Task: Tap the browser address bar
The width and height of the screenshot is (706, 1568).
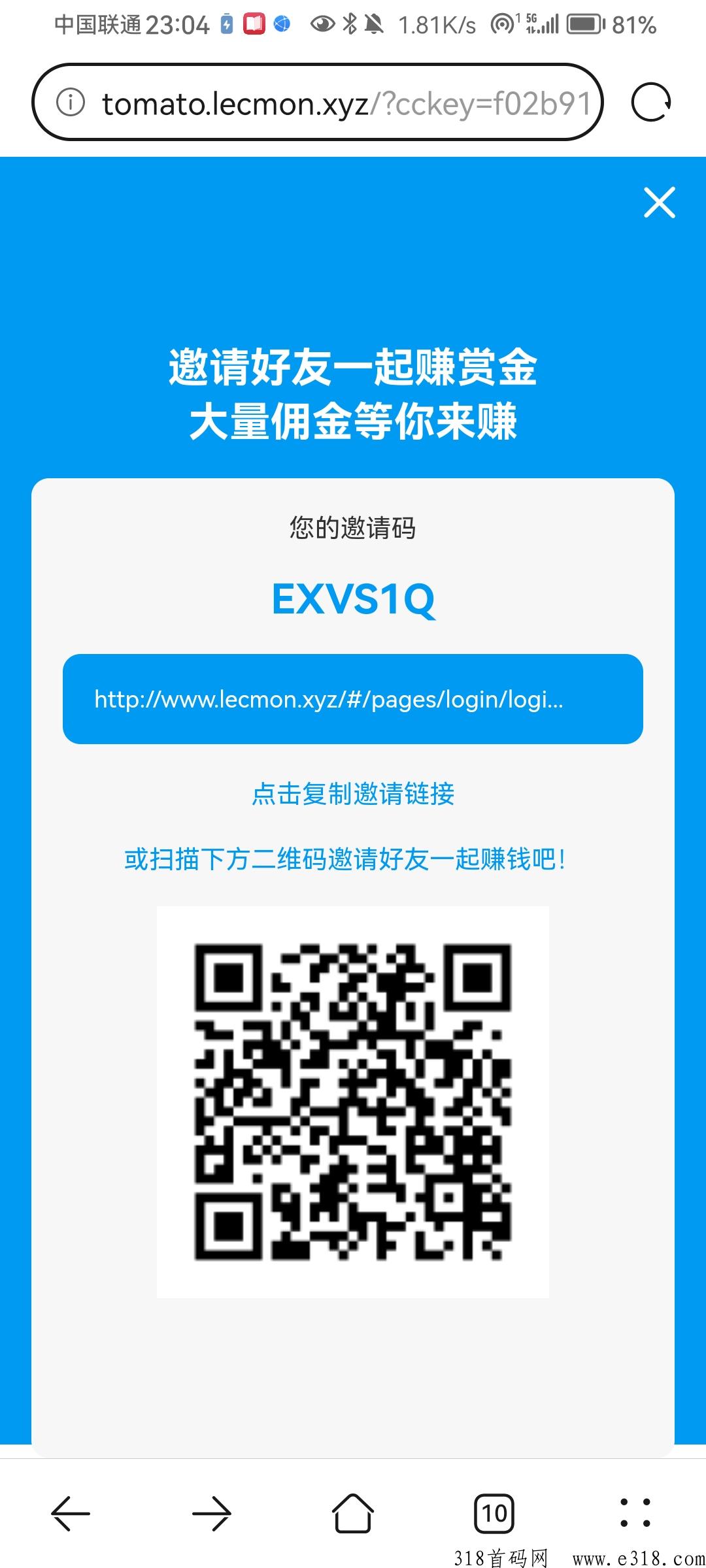Action: [346, 103]
